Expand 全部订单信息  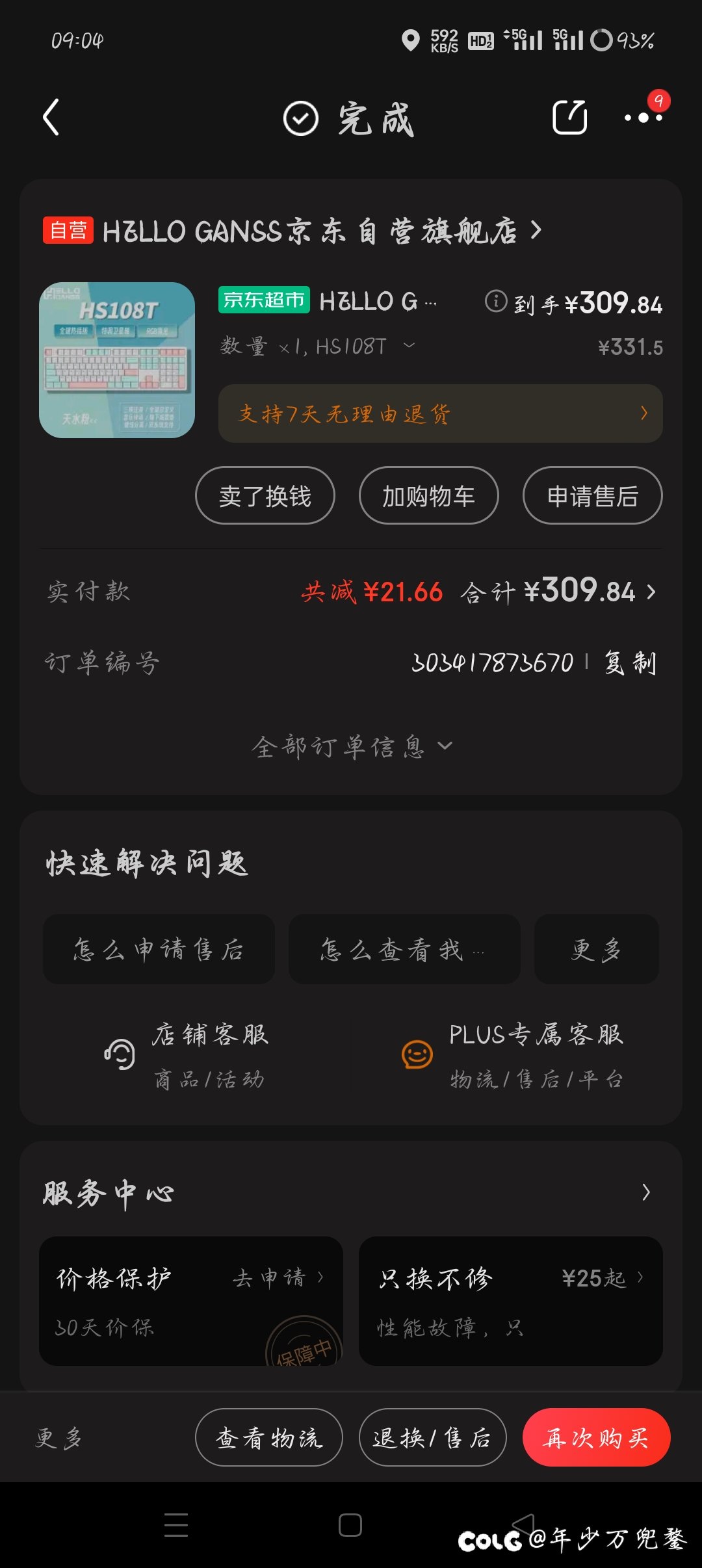click(351, 746)
